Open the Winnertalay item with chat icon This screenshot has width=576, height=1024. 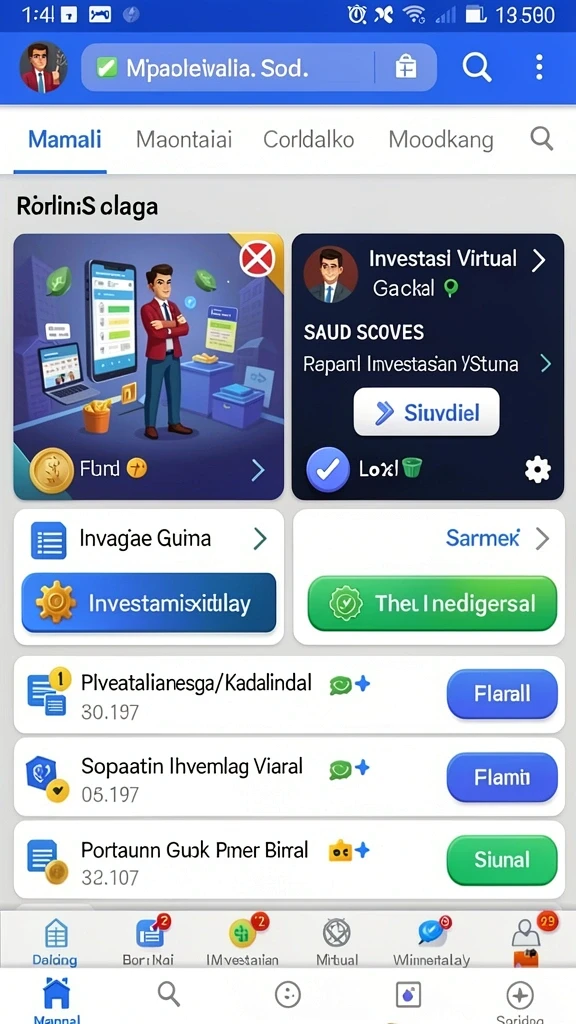[x=432, y=942]
